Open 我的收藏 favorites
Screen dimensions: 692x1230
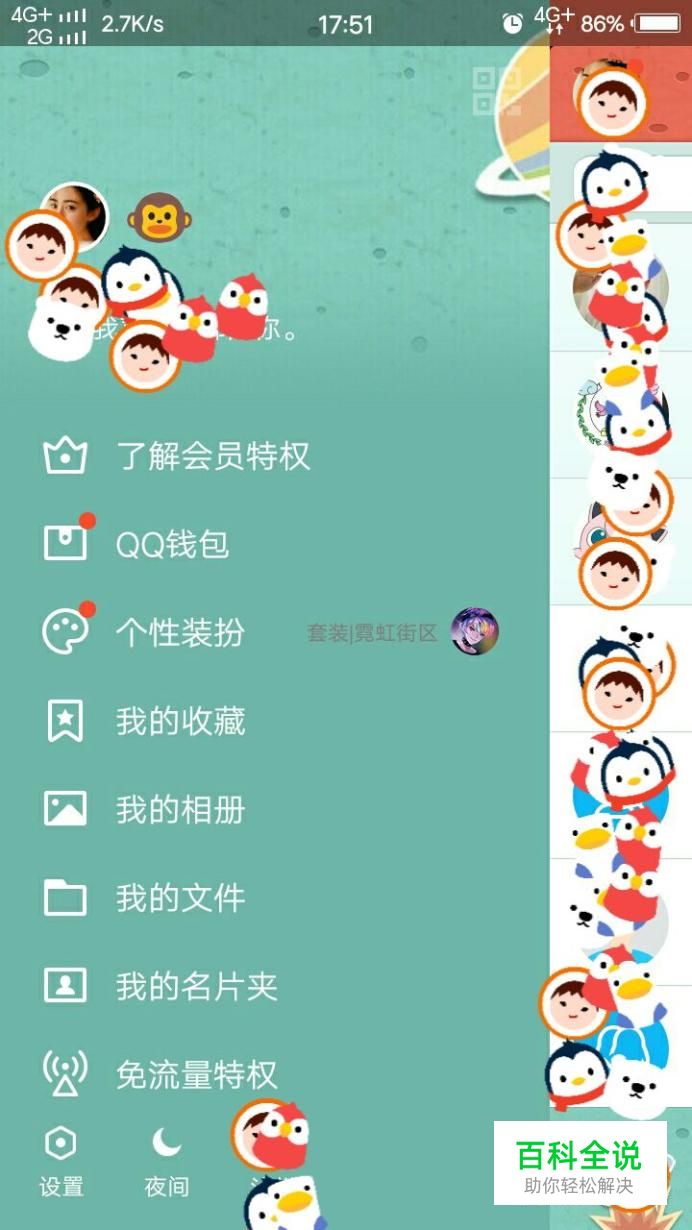pos(180,721)
